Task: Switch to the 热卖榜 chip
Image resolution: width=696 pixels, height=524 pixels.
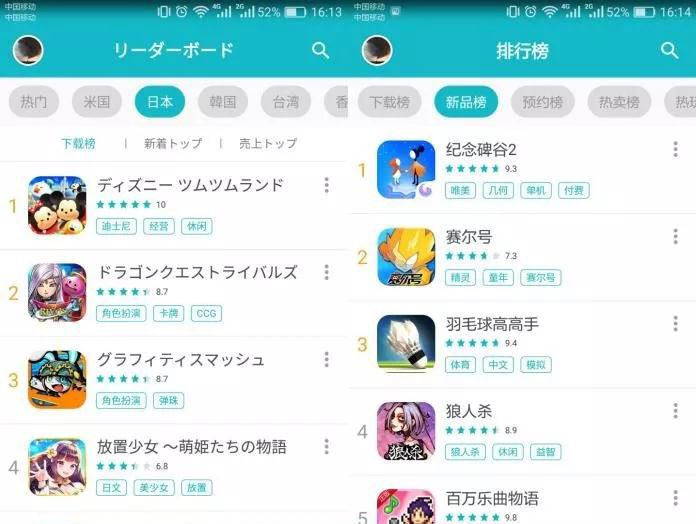Action: (618, 102)
